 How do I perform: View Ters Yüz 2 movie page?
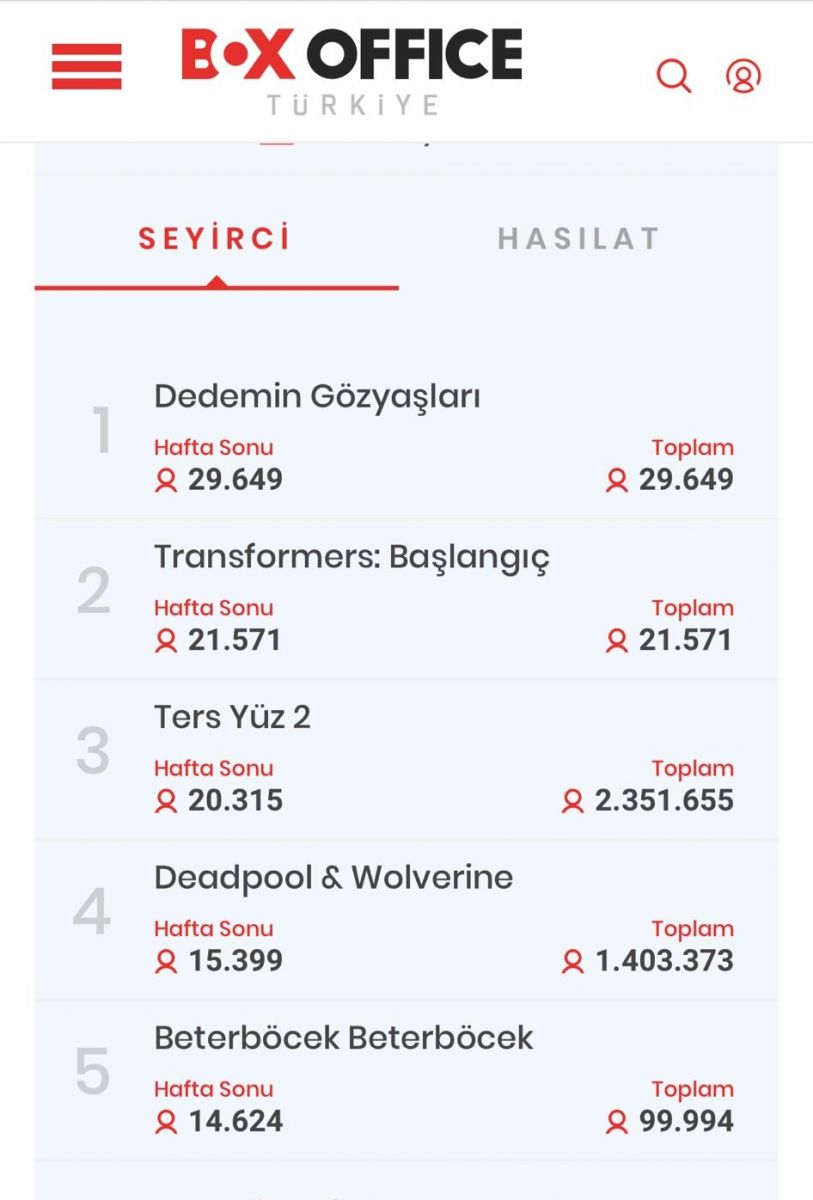coord(232,717)
